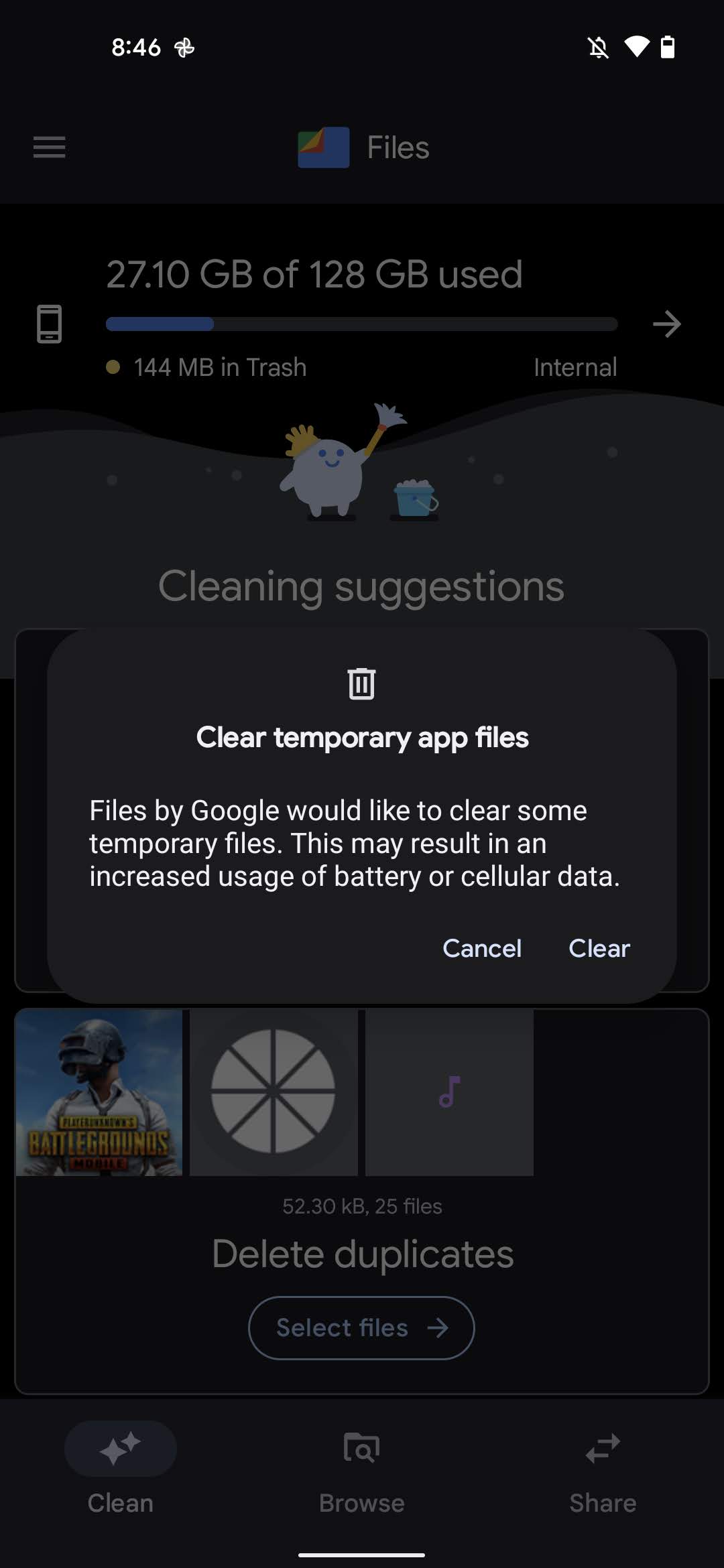Open internal storage details arrow

click(x=666, y=324)
